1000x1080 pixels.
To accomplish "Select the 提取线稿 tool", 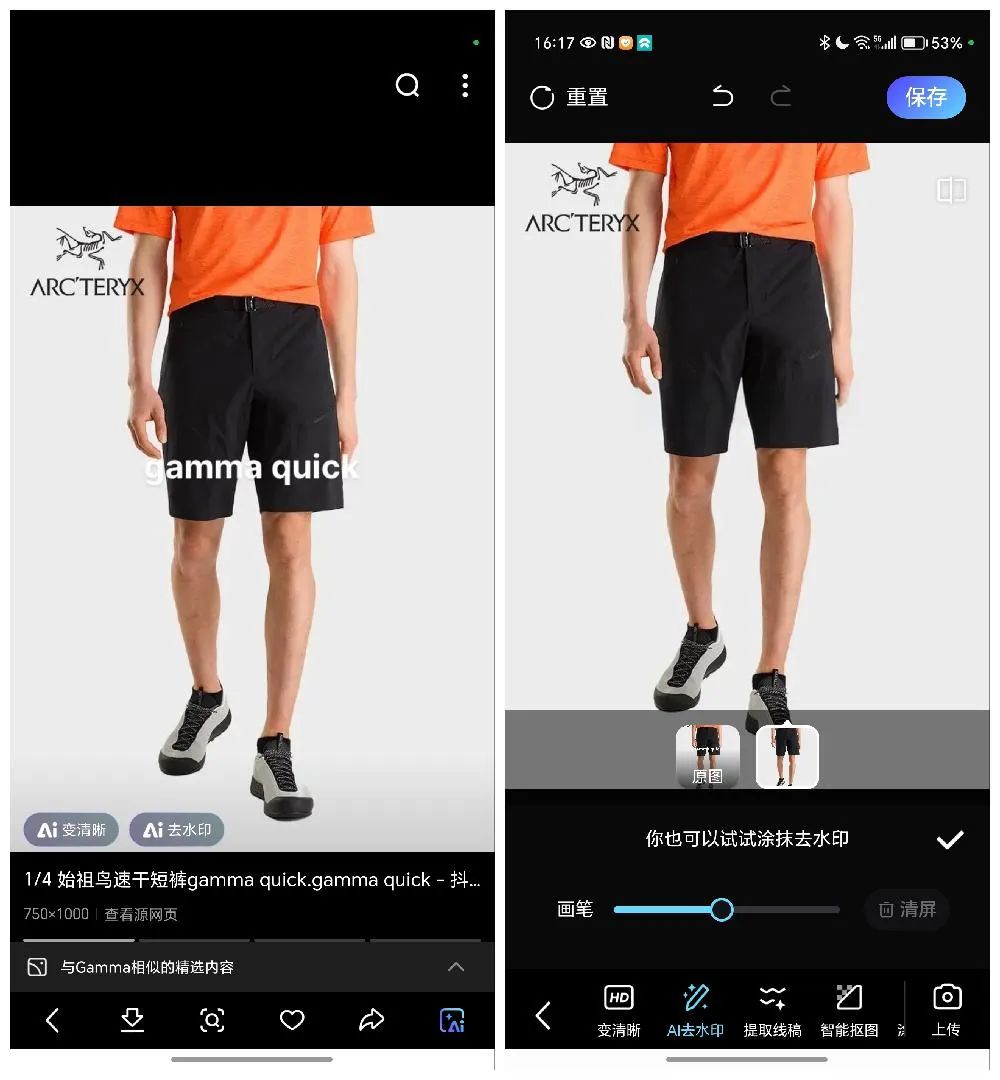I will tap(772, 1010).
